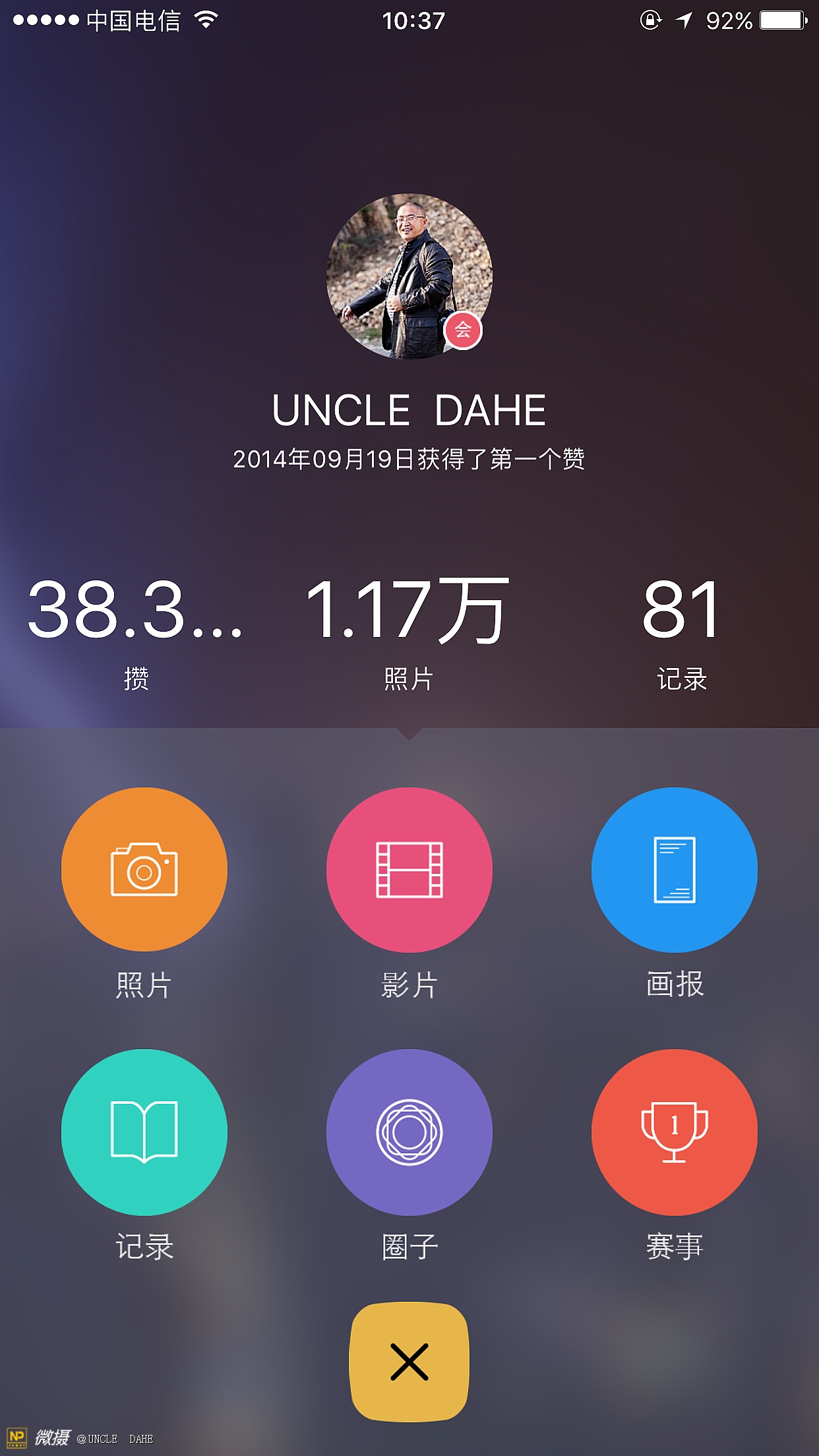This screenshot has height=1456, width=819.
Task: Open the 圈子 circles option
Action: [x=409, y=1132]
